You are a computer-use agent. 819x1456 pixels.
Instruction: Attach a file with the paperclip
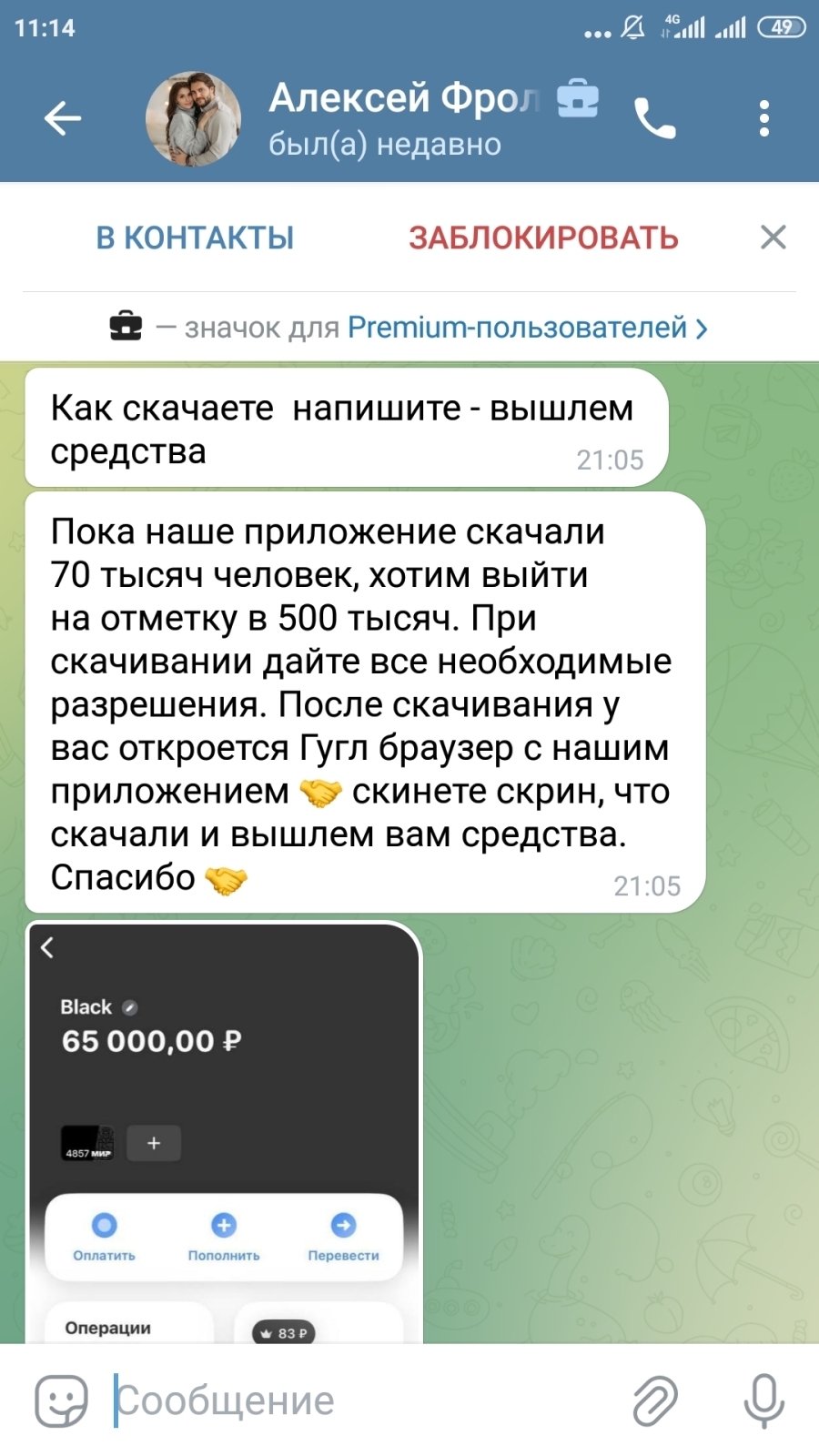pos(655,1400)
